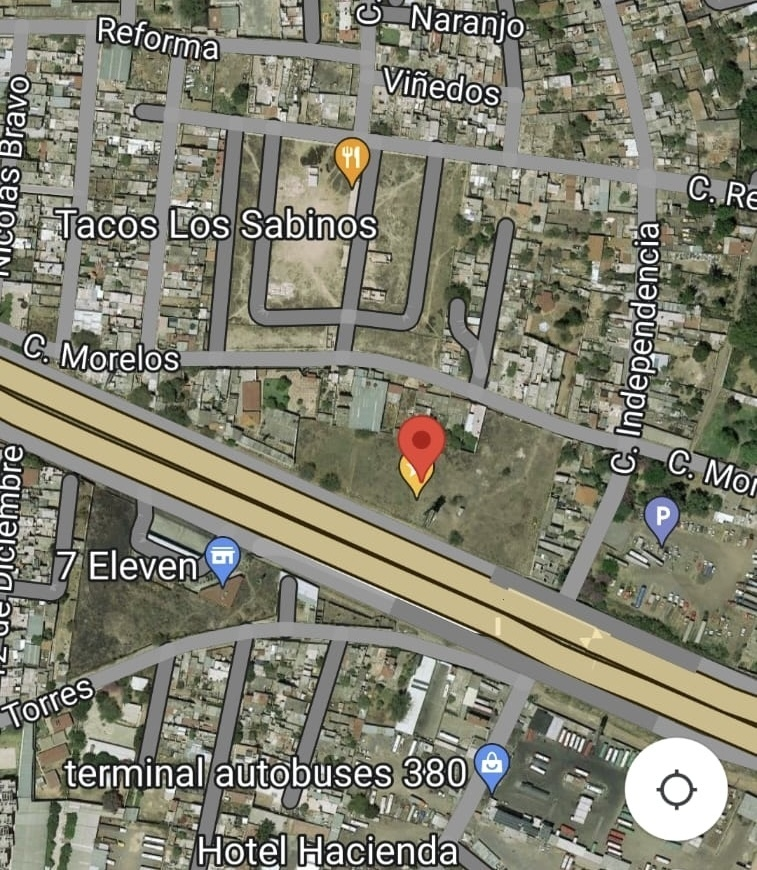Tap the red dropped pin

(x=421, y=443)
